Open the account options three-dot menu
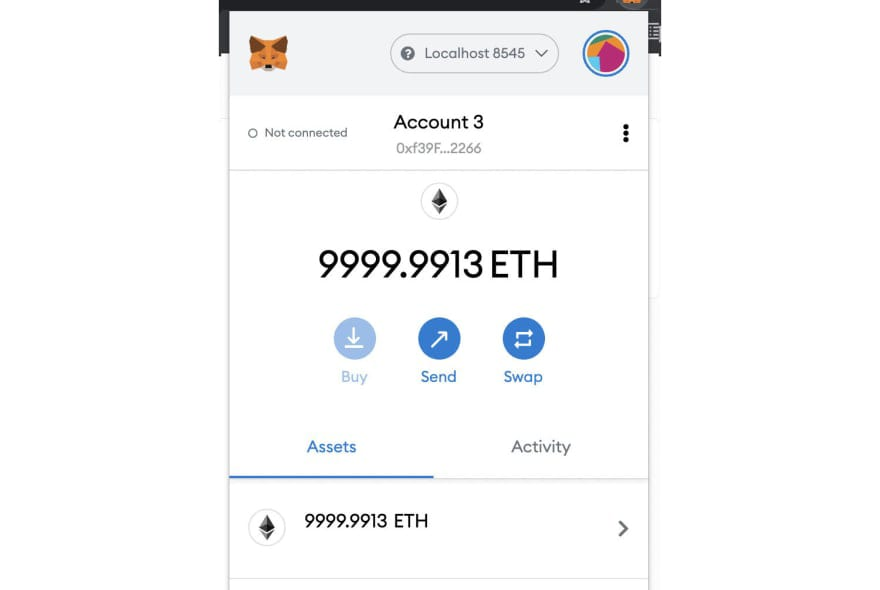 [x=626, y=133]
